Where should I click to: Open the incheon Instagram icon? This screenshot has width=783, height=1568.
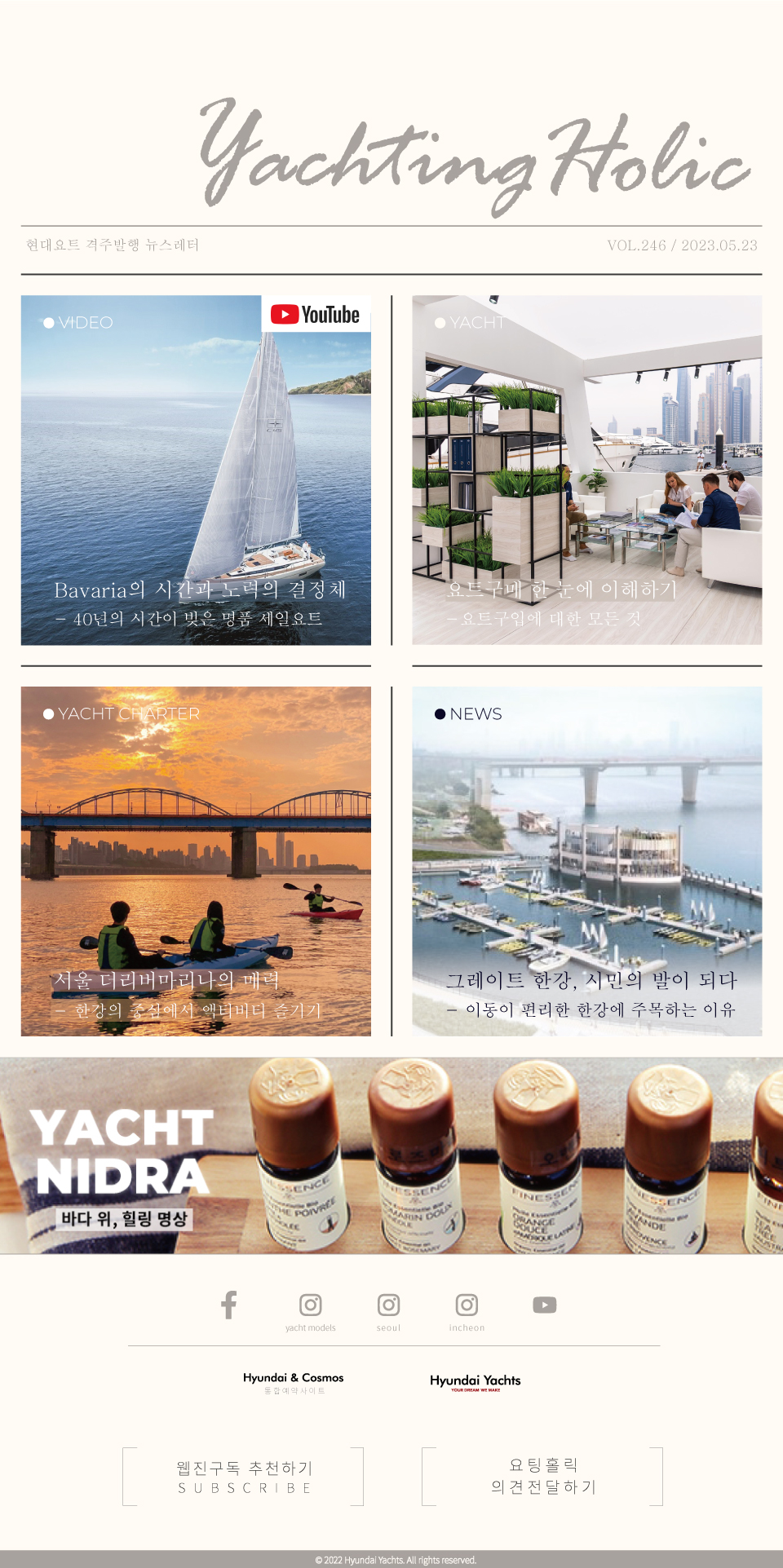(x=467, y=1310)
